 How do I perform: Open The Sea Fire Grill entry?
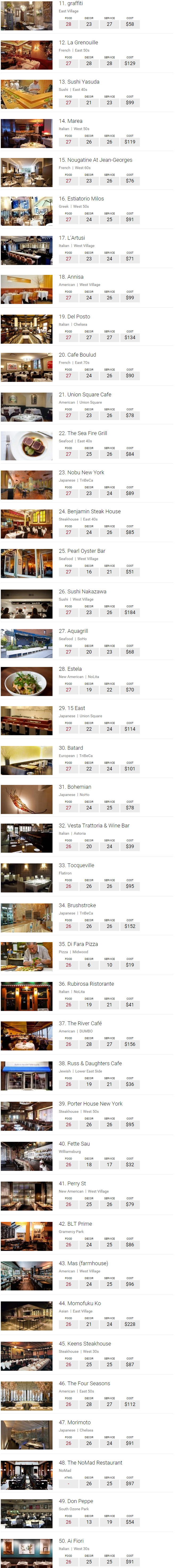tap(83, 433)
